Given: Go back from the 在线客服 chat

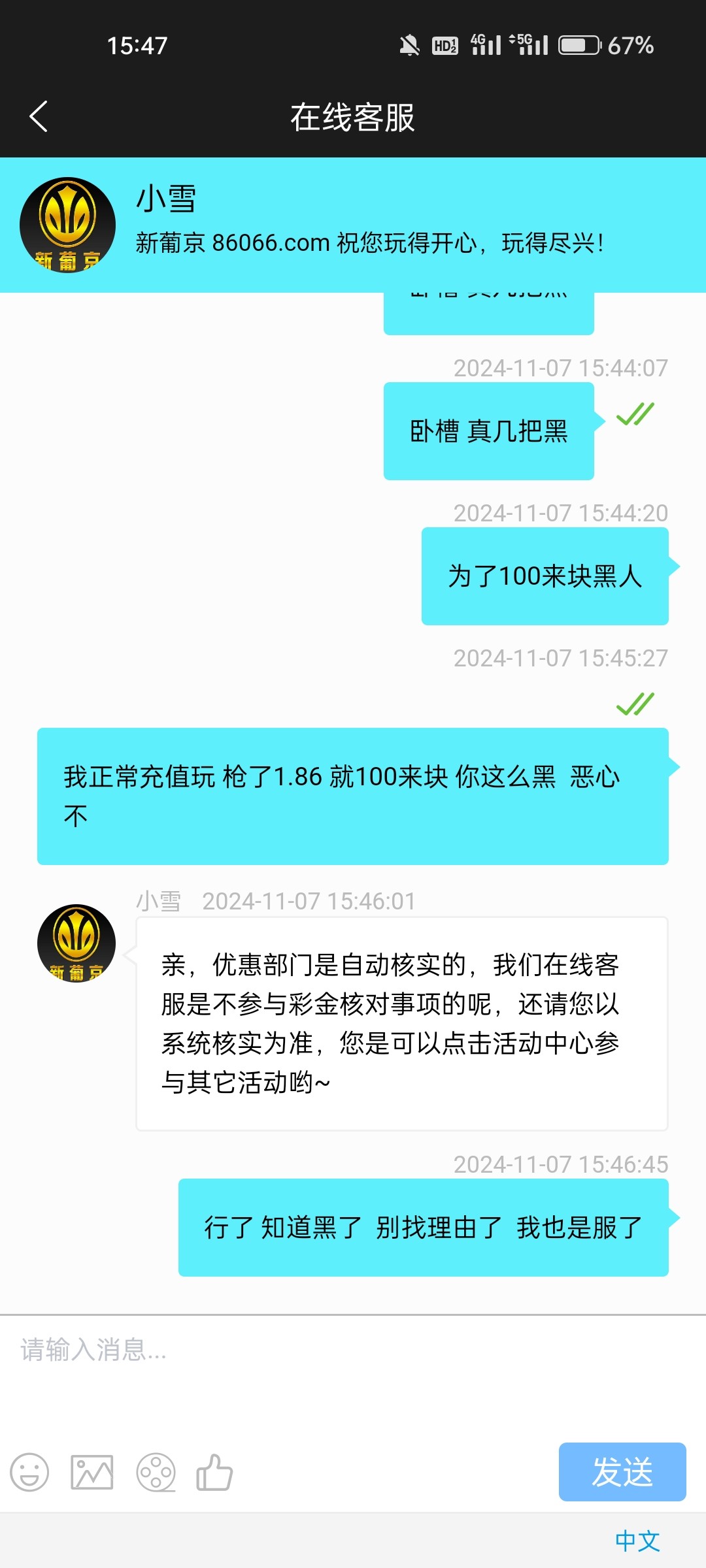Looking at the screenshot, I should pyautogui.click(x=39, y=117).
